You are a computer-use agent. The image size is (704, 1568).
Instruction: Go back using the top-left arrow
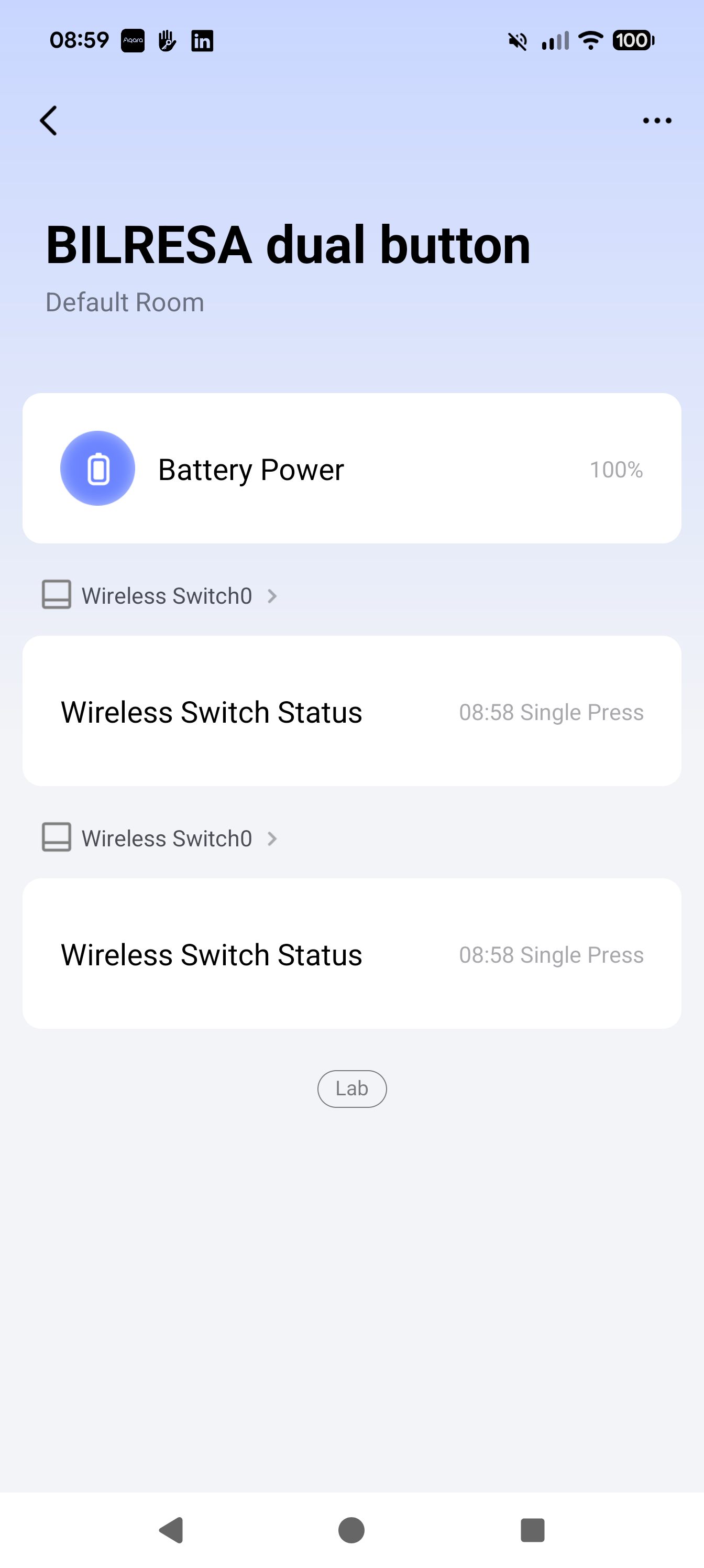[x=49, y=121]
